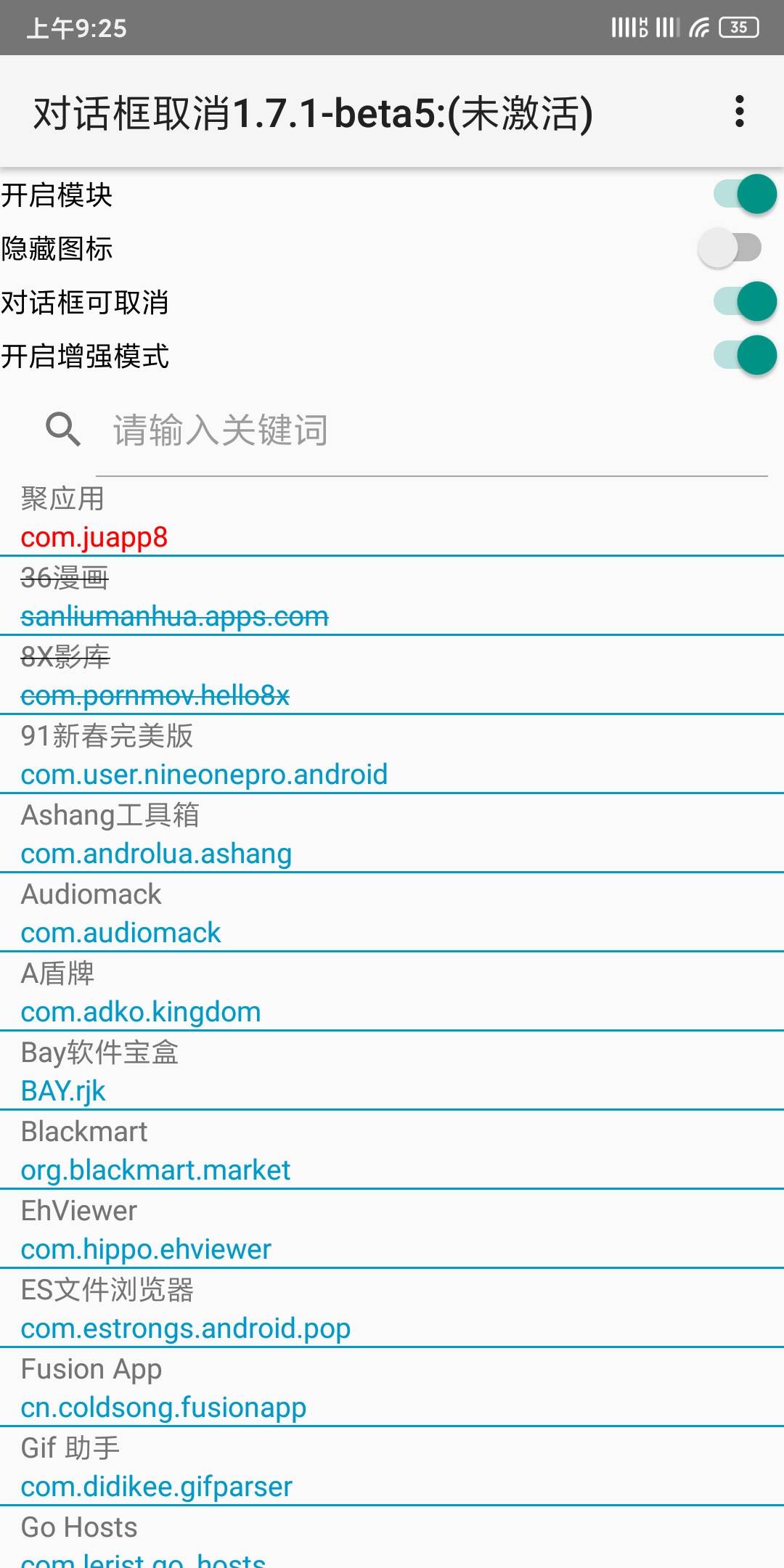This screenshot has width=784, height=1568.
Task: Tap the Audiomack app row
Action: (x=392, y=913)
